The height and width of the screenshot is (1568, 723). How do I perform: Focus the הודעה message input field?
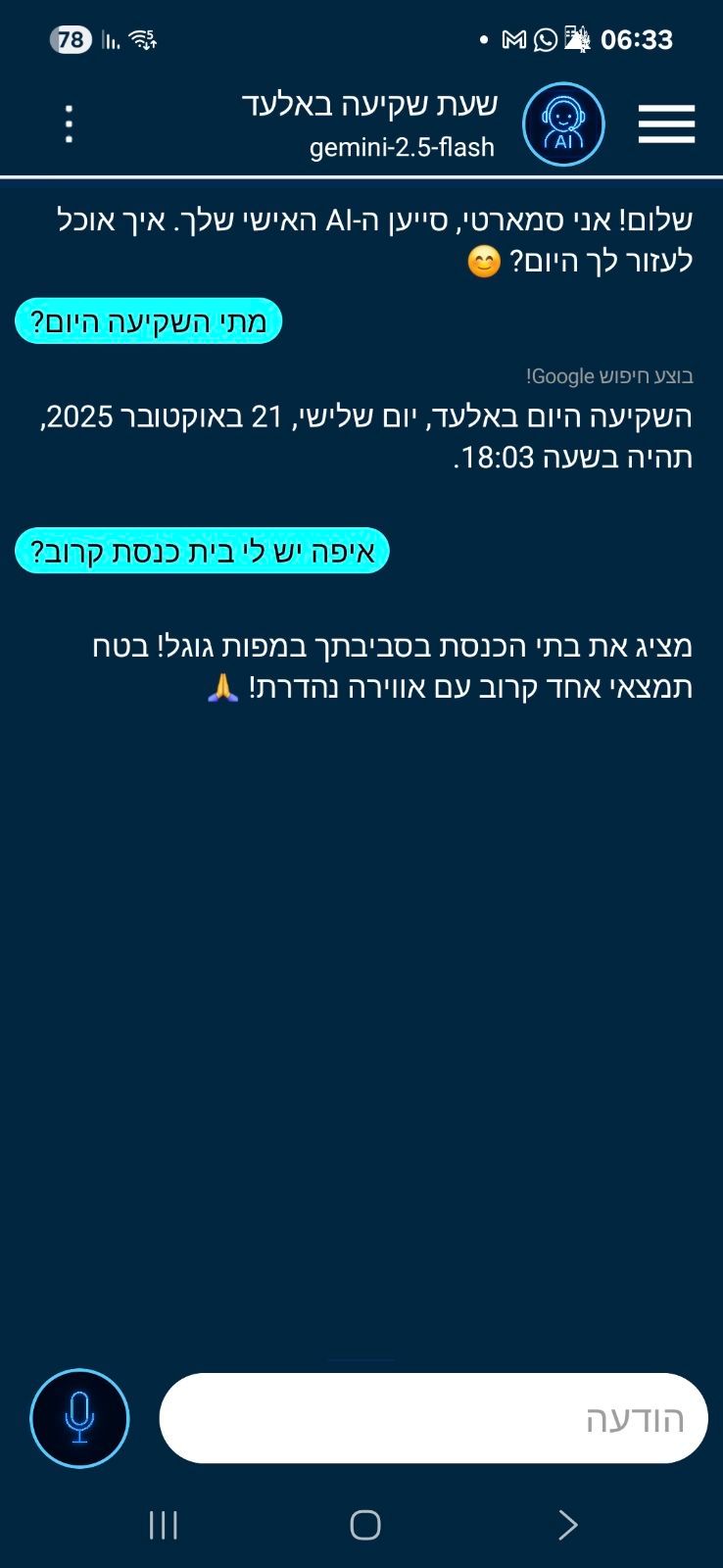(433, 1418)
